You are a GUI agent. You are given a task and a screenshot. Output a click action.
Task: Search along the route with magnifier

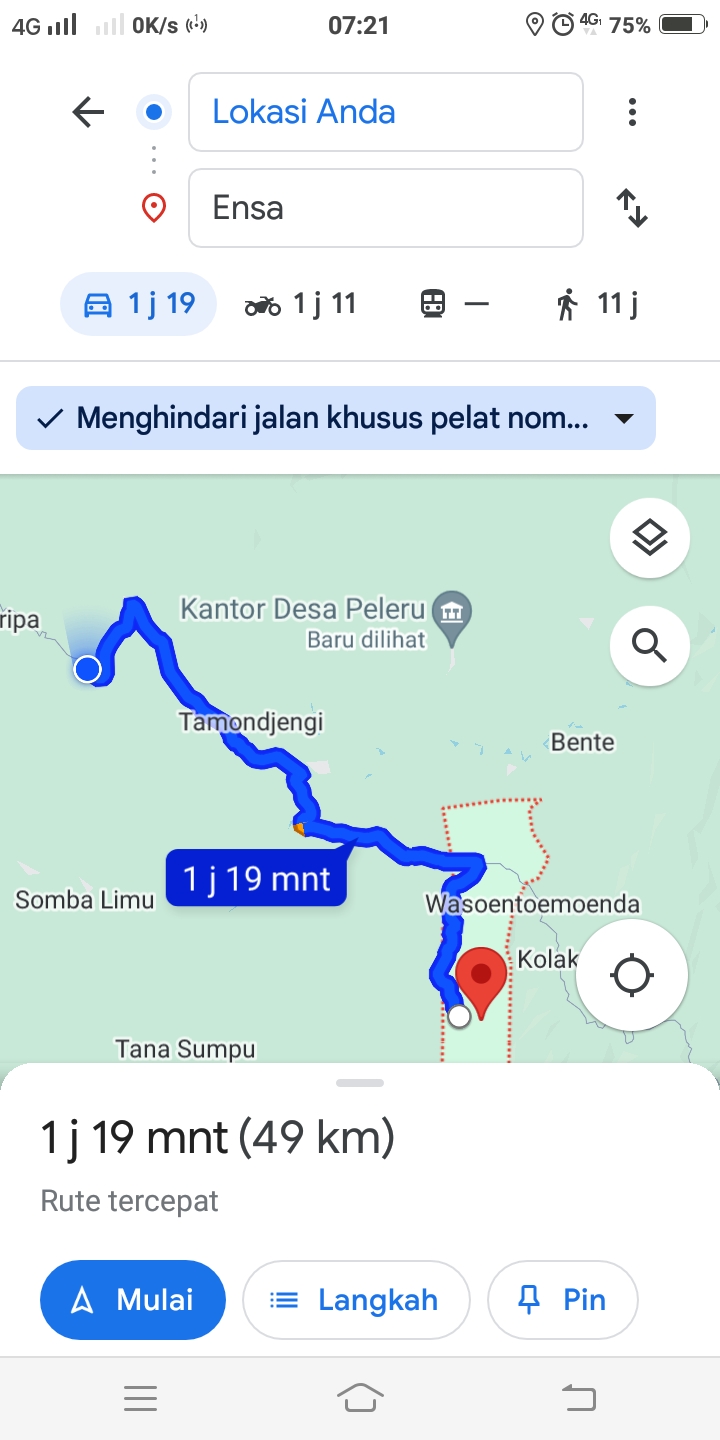[650, 646]
